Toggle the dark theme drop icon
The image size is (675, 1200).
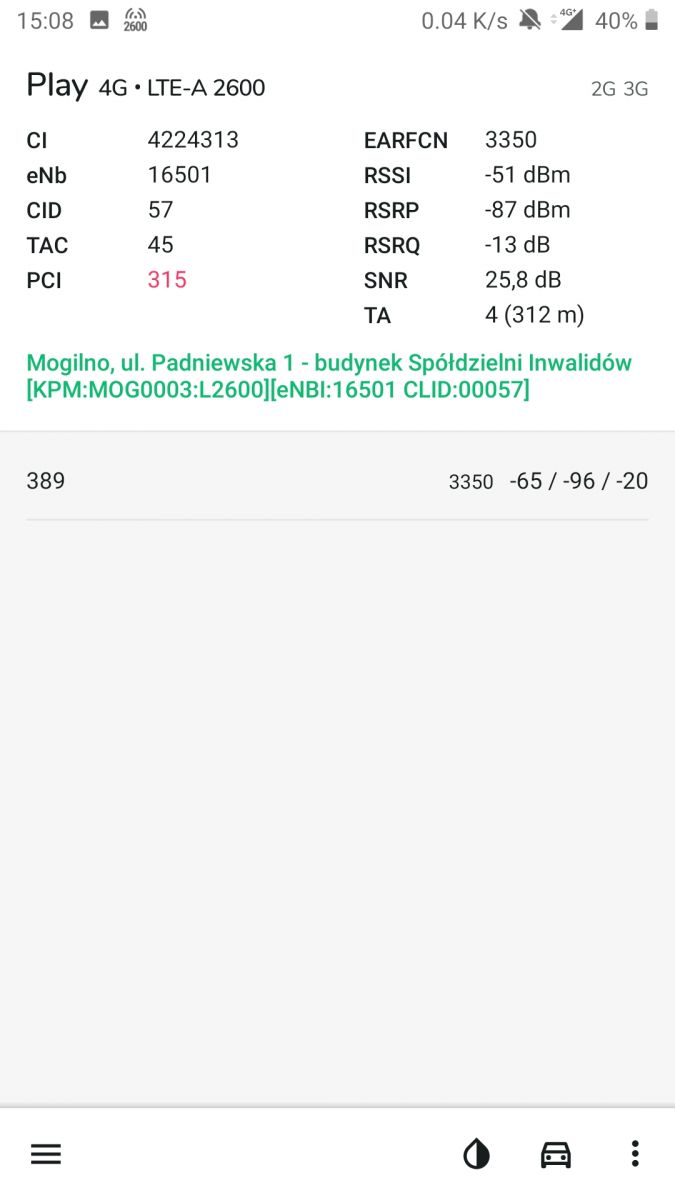coord(477,1155)
